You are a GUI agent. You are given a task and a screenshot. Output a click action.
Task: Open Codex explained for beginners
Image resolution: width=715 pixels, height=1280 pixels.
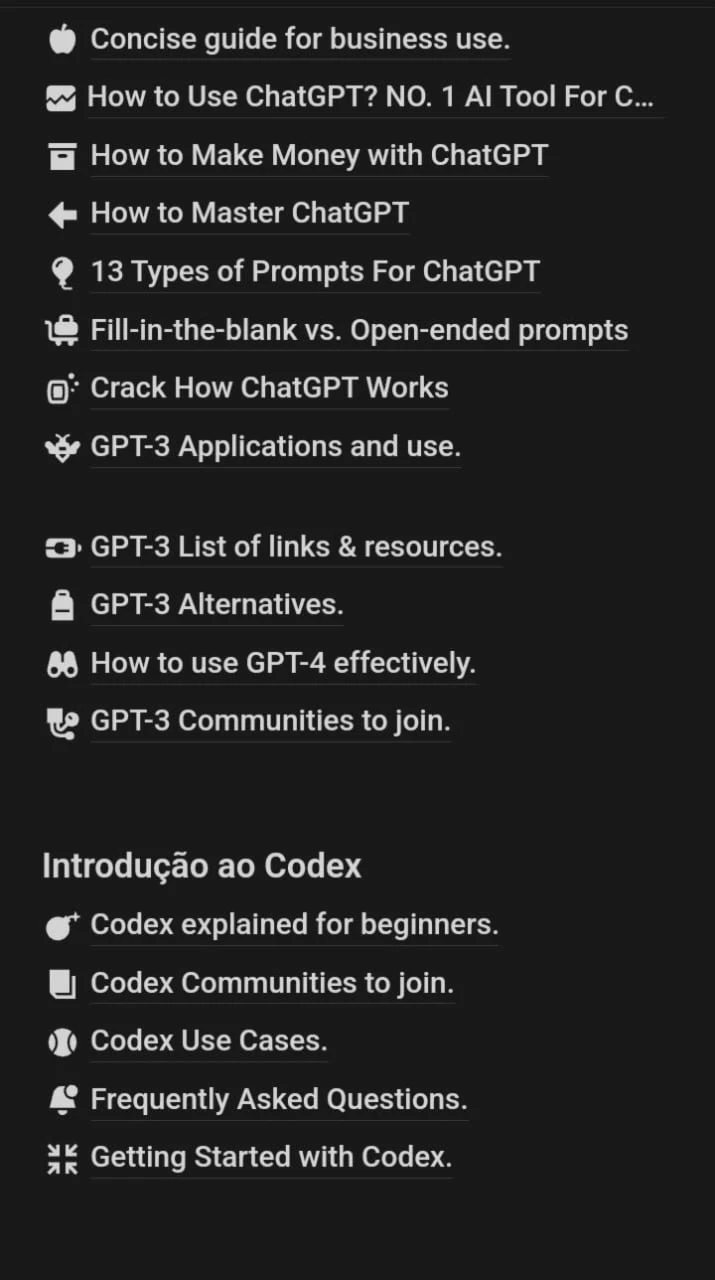[294, 925]
